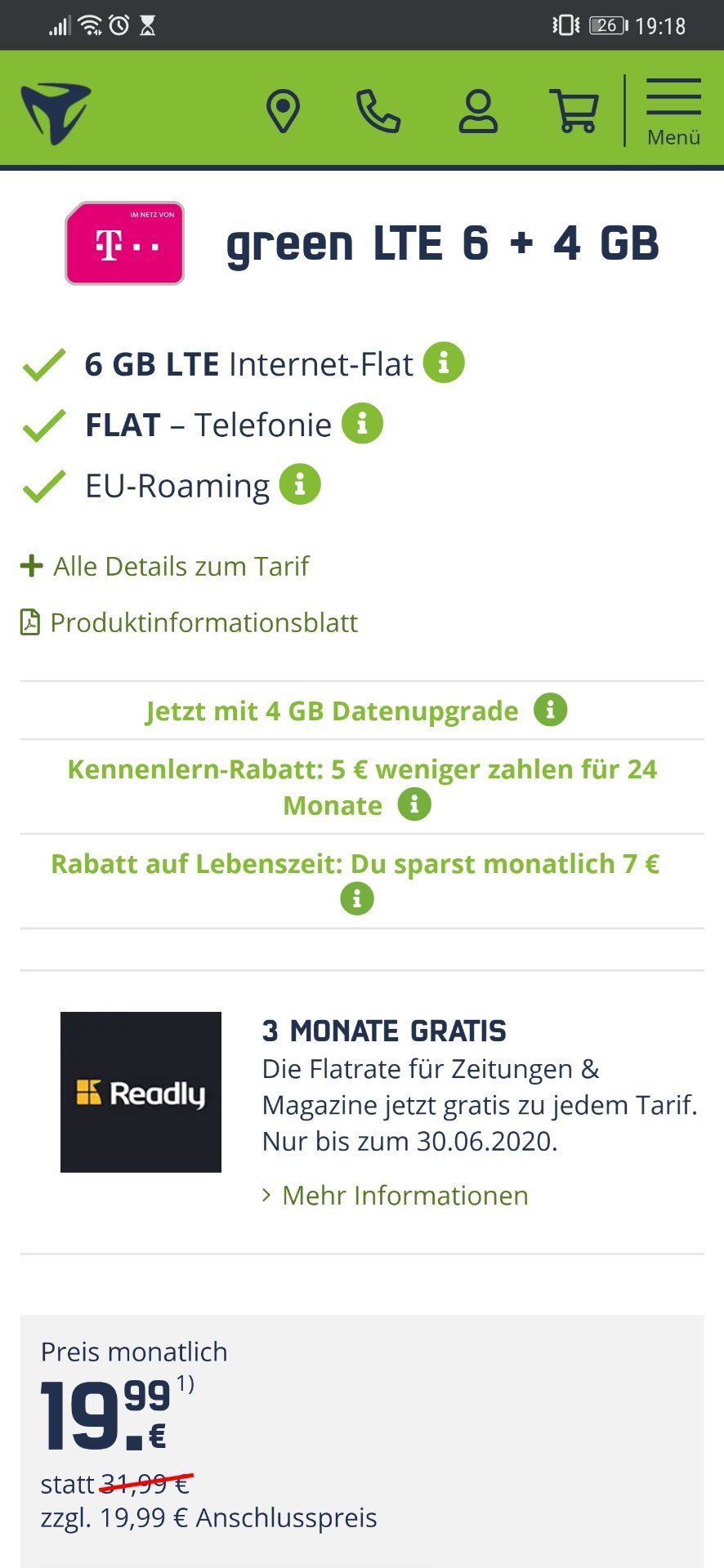
Task: Open the Menü hamburger button
Action: [673, 112]
